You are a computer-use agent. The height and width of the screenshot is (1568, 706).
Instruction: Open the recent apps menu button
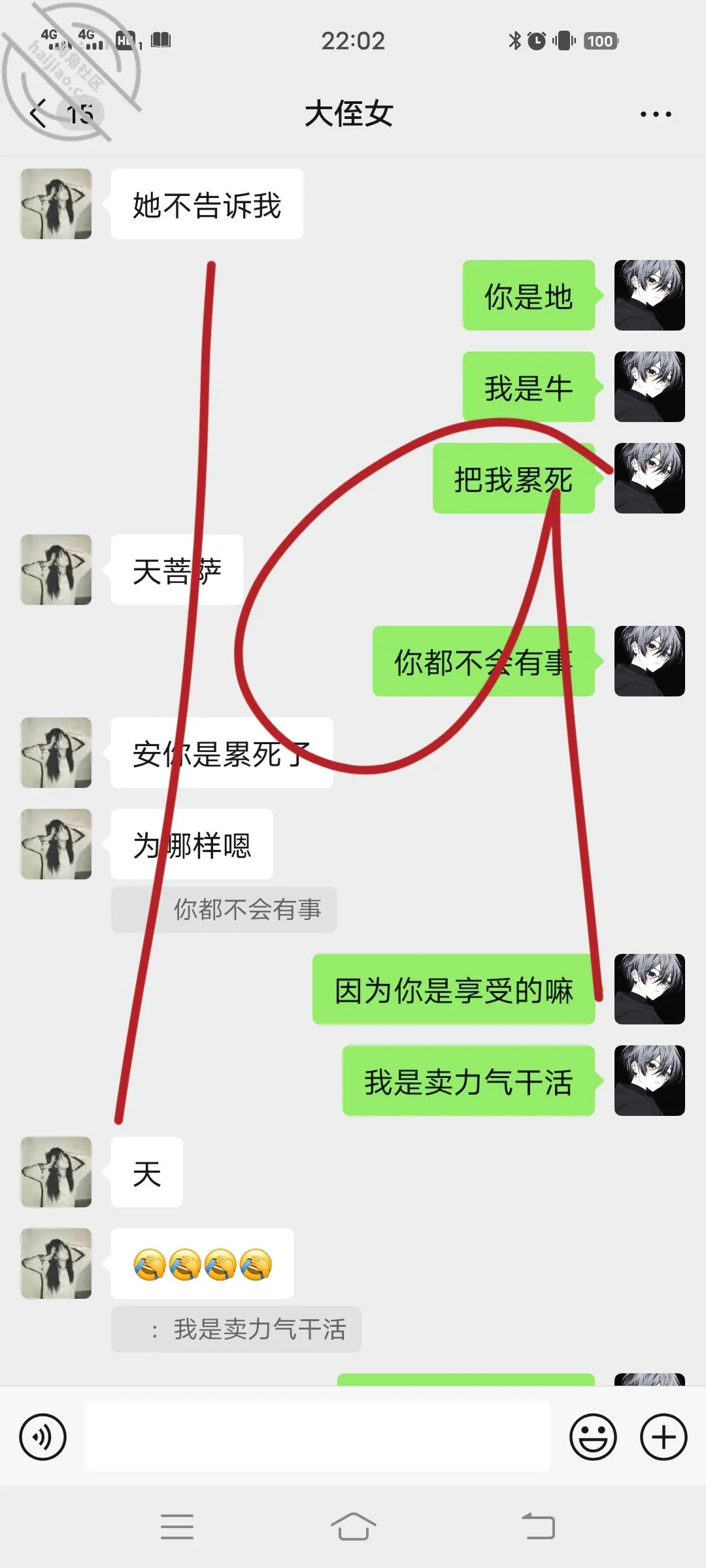coord(177,1527)
